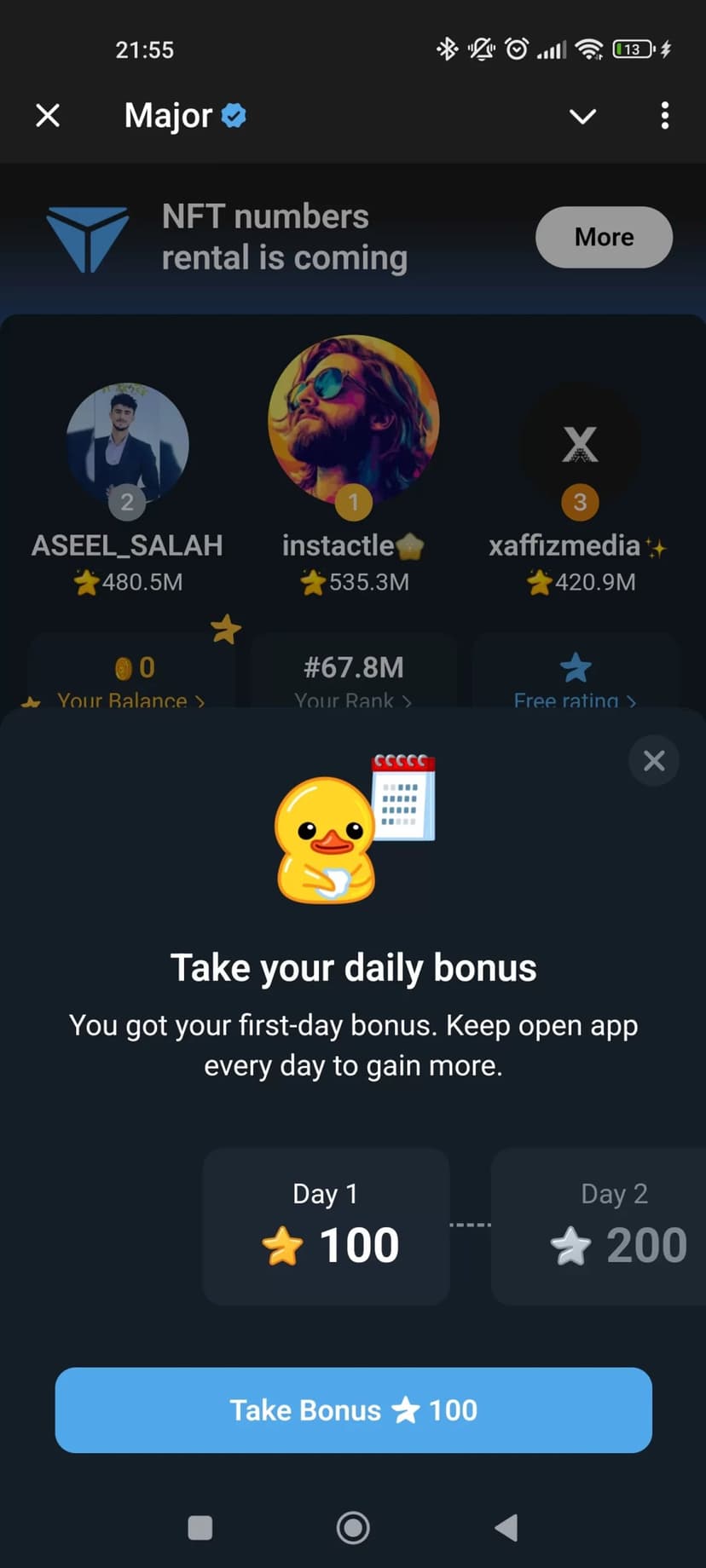The image size is (706, 1568).
Task: Close the Major mini app
Action: 48,115
